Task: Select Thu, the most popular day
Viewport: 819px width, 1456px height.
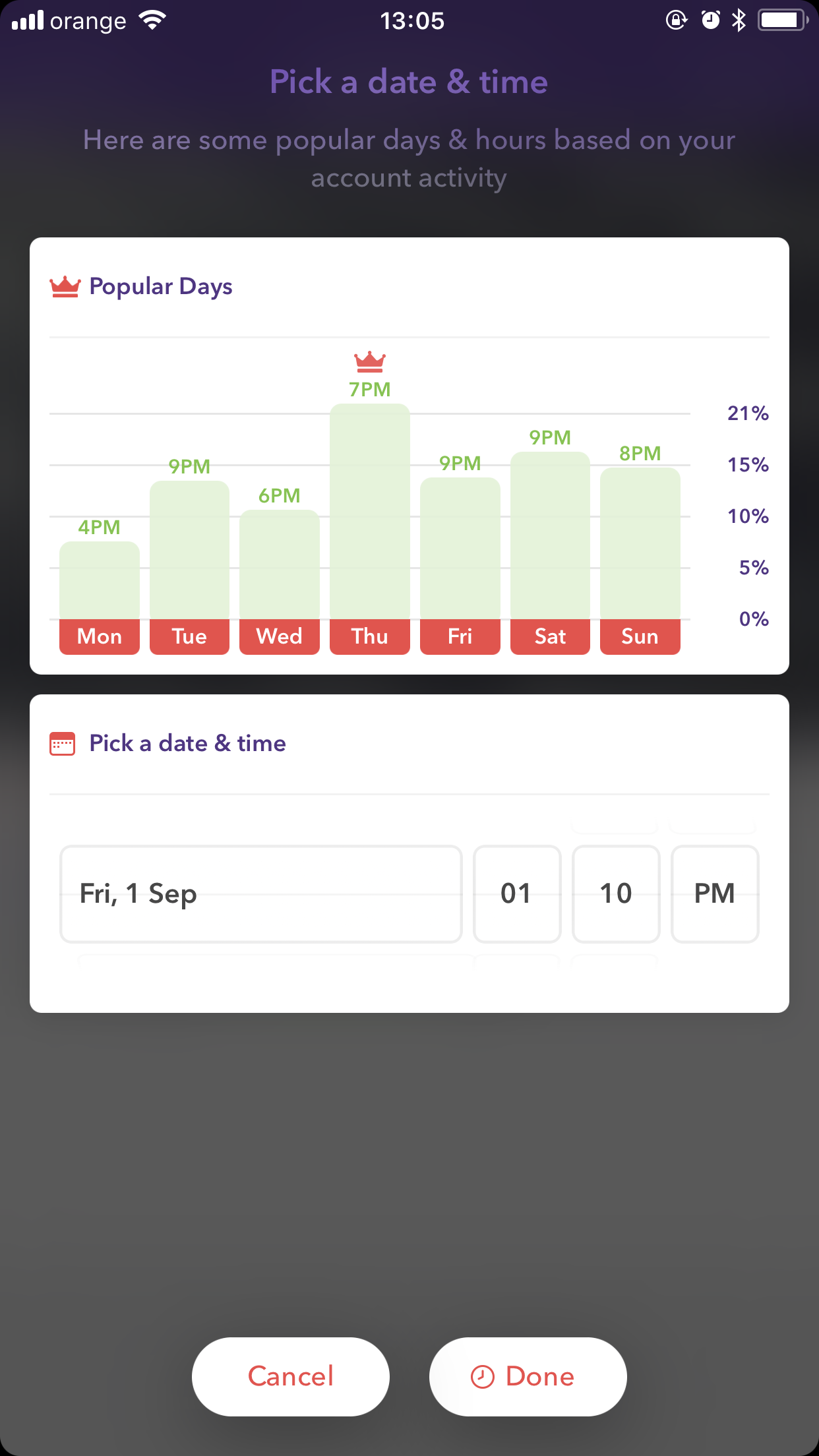Action: (369, 636)
